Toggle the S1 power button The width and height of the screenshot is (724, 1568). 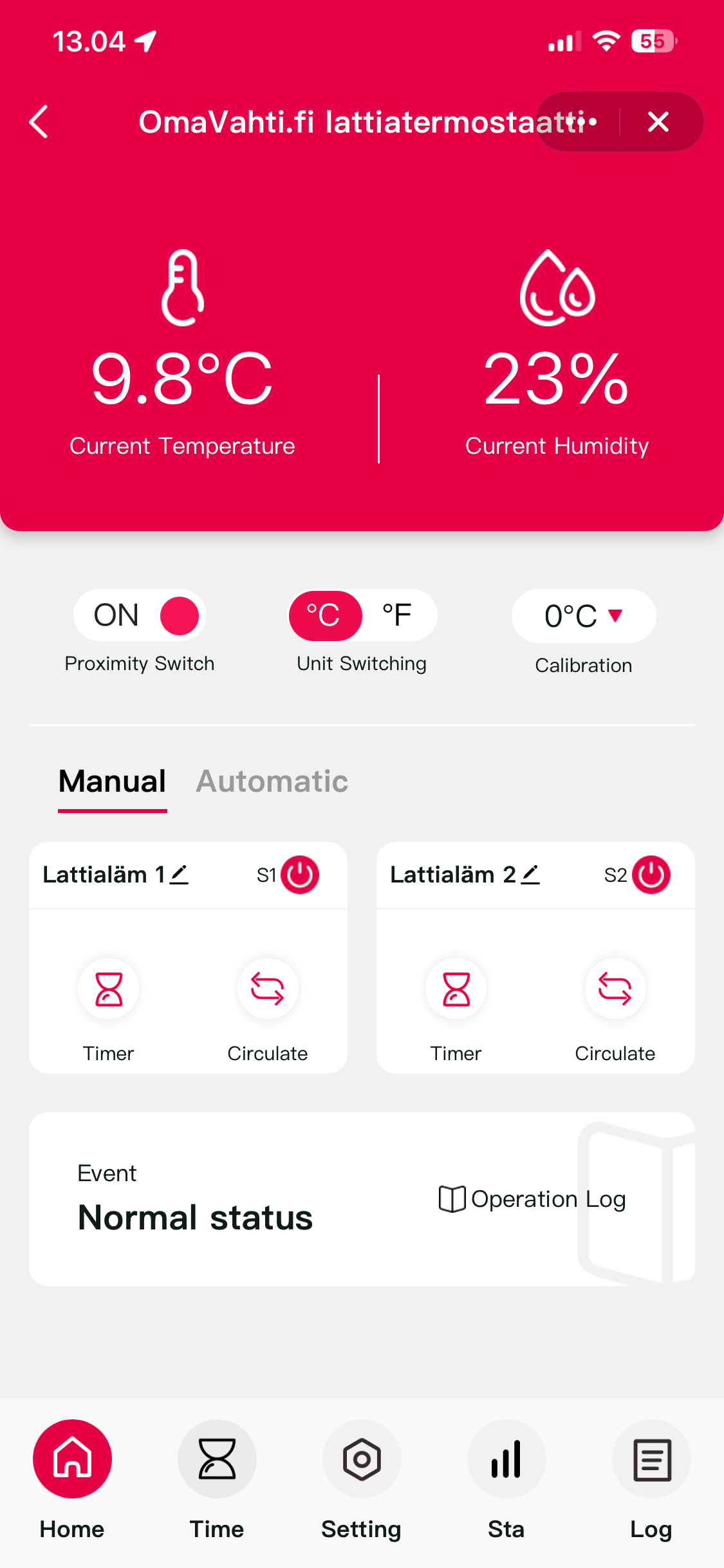[x=300, y=875]
